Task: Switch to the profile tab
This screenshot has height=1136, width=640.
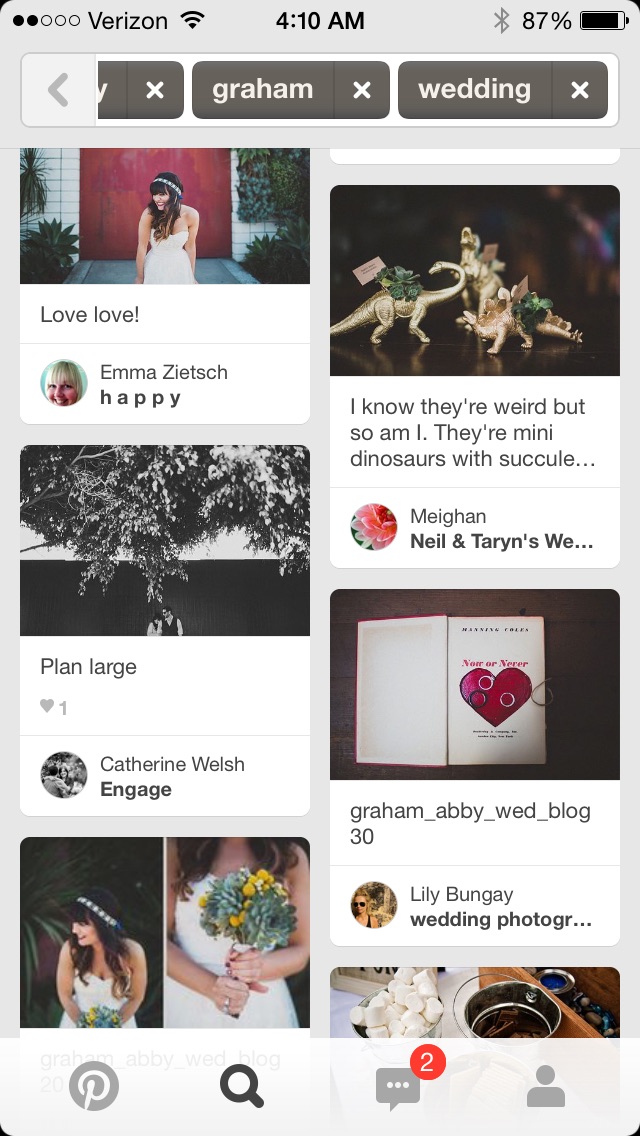Action: pos(546,1087)
